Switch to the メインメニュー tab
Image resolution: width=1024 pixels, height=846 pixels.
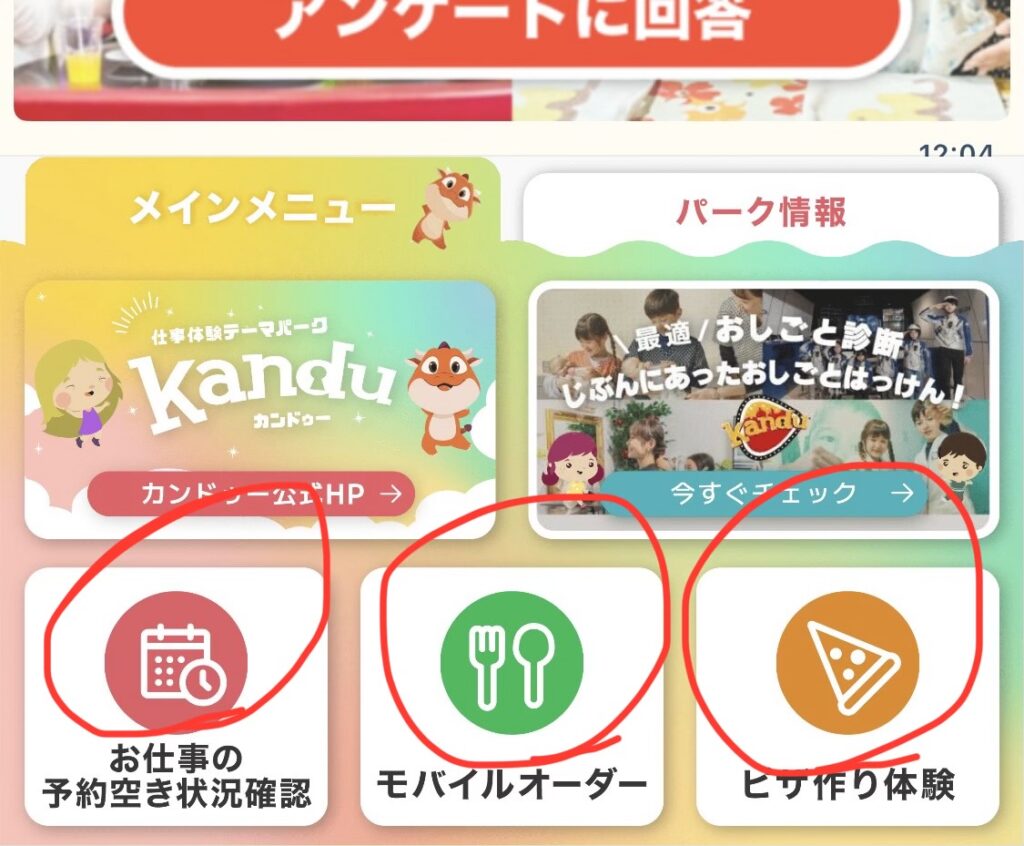(262, 209)
